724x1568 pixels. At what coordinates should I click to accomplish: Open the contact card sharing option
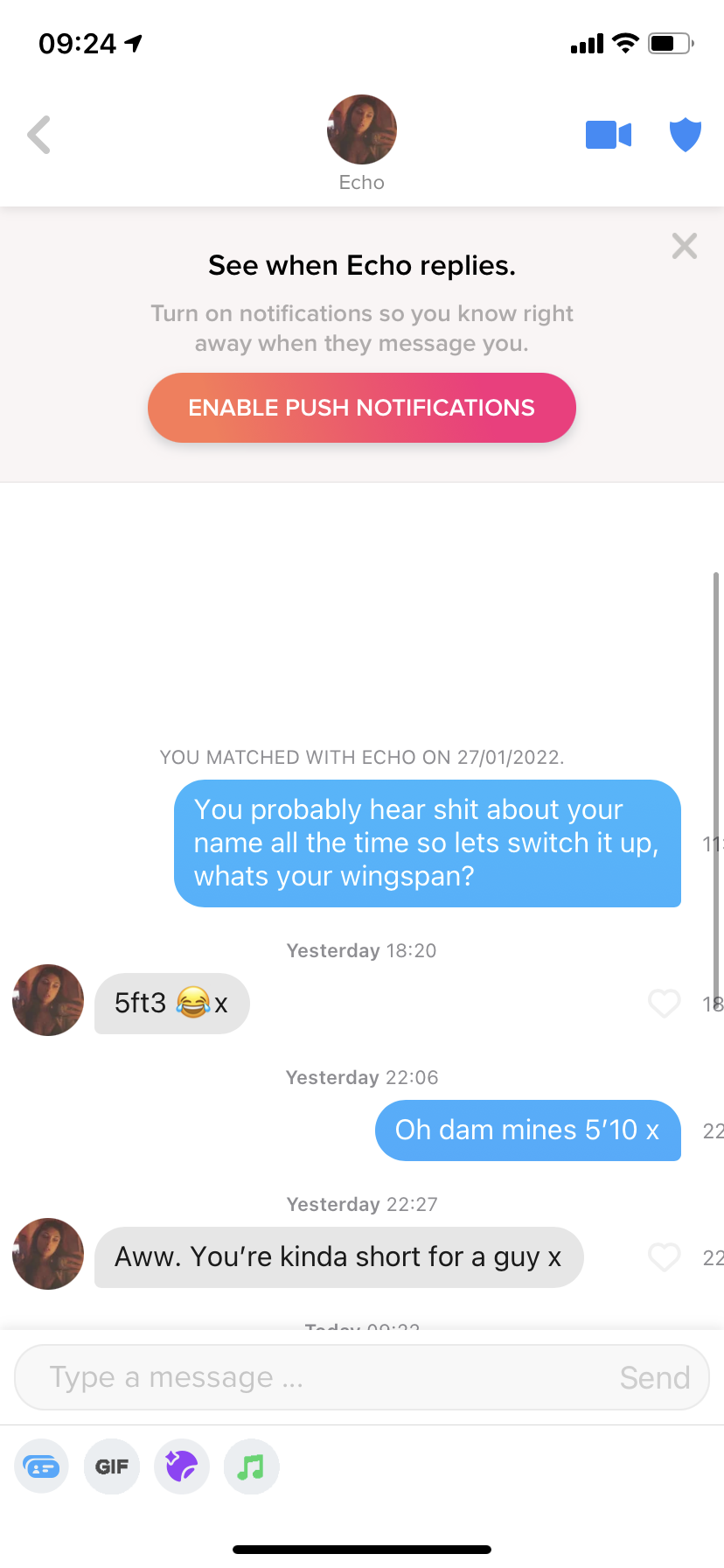(x=42, y=1466)
